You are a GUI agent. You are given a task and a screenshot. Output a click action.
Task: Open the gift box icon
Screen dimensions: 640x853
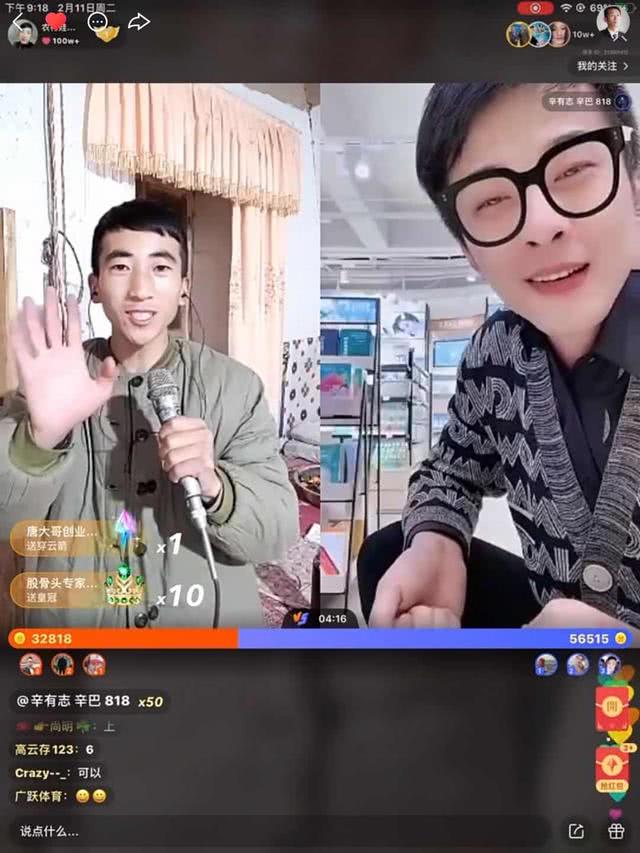[x=615, y=830]
